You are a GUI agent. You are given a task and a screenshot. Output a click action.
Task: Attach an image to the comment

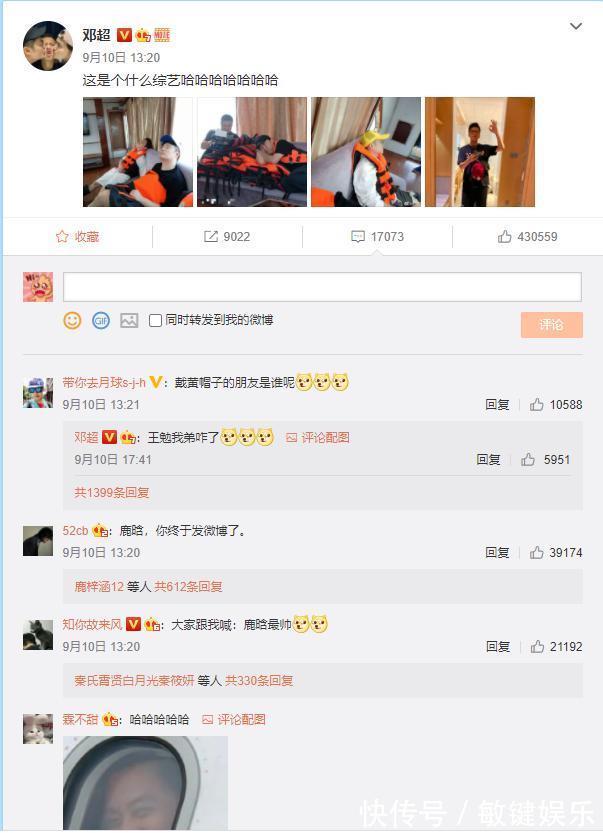pyautogui.click(x=129, y=320)
